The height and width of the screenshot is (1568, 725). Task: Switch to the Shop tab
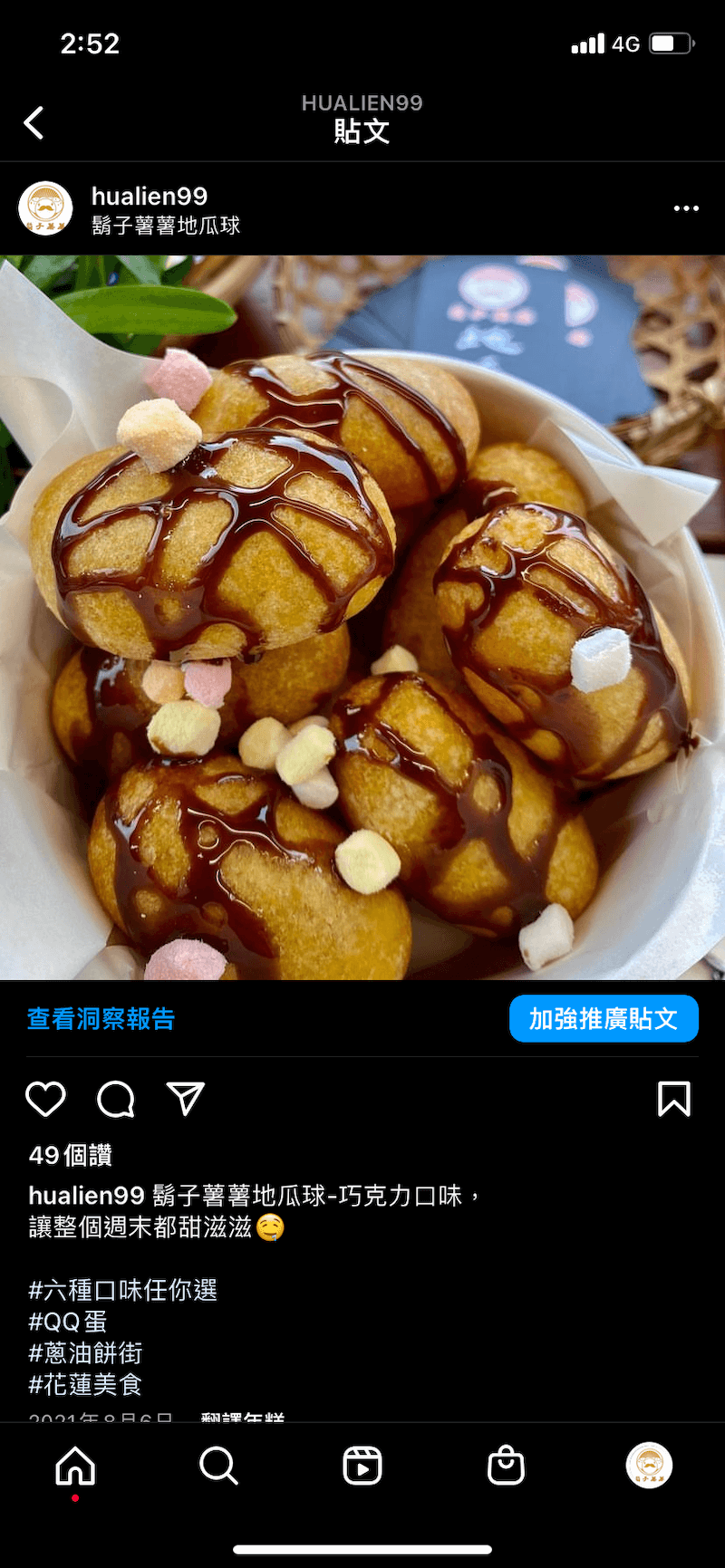pyautogui.click(x=506, y=1465)
